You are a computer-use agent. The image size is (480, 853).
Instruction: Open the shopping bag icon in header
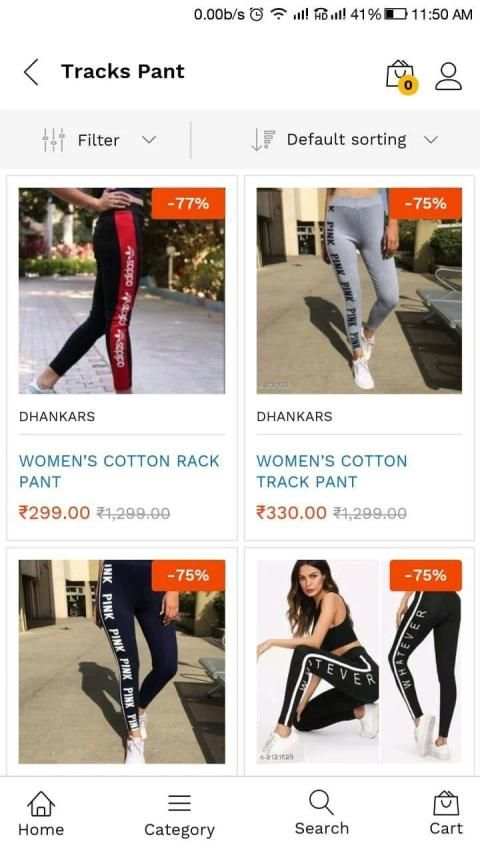[x=401, y=76]
